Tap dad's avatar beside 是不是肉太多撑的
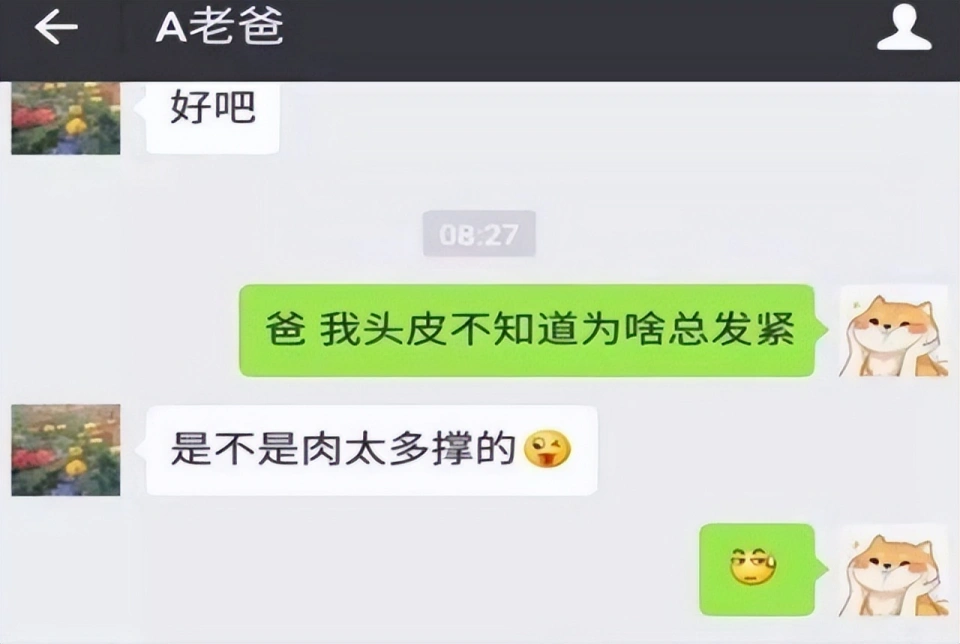The image size is (960, 644). coord(66,450)
